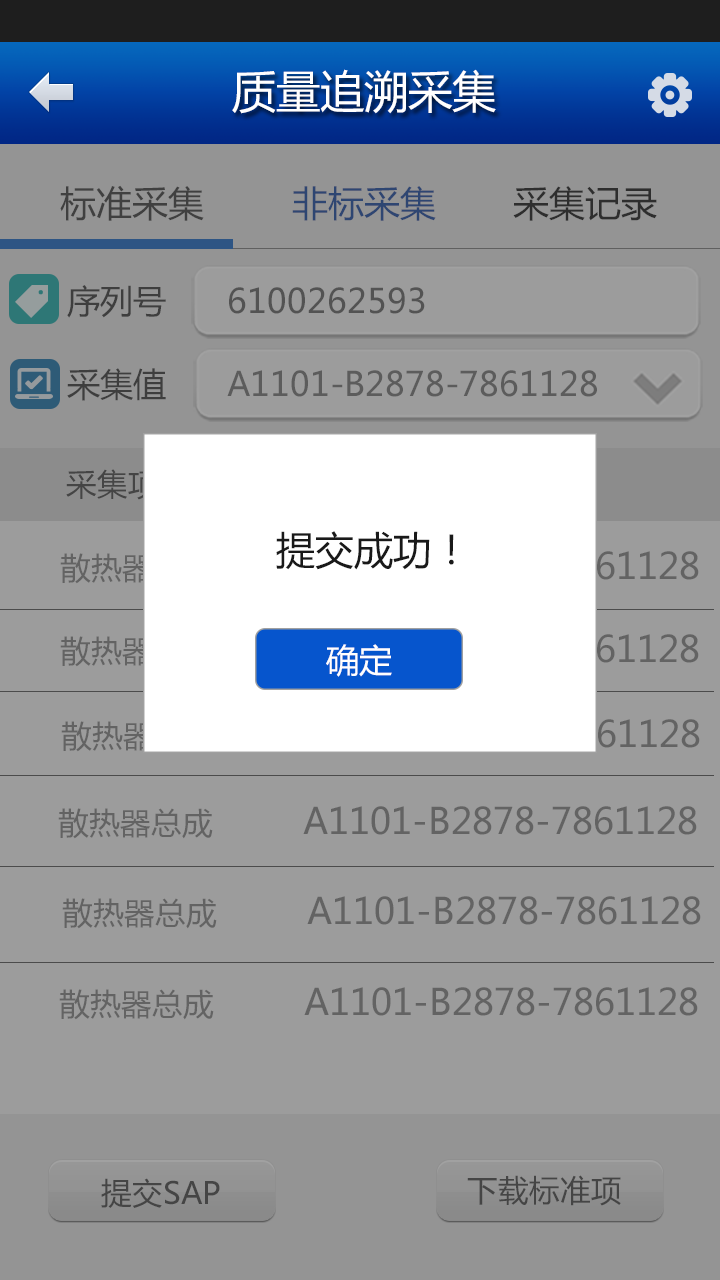Go back using the top-left arrow
Image resolution: width=720 pixels, height=1280 pixels.
(52, 93)
